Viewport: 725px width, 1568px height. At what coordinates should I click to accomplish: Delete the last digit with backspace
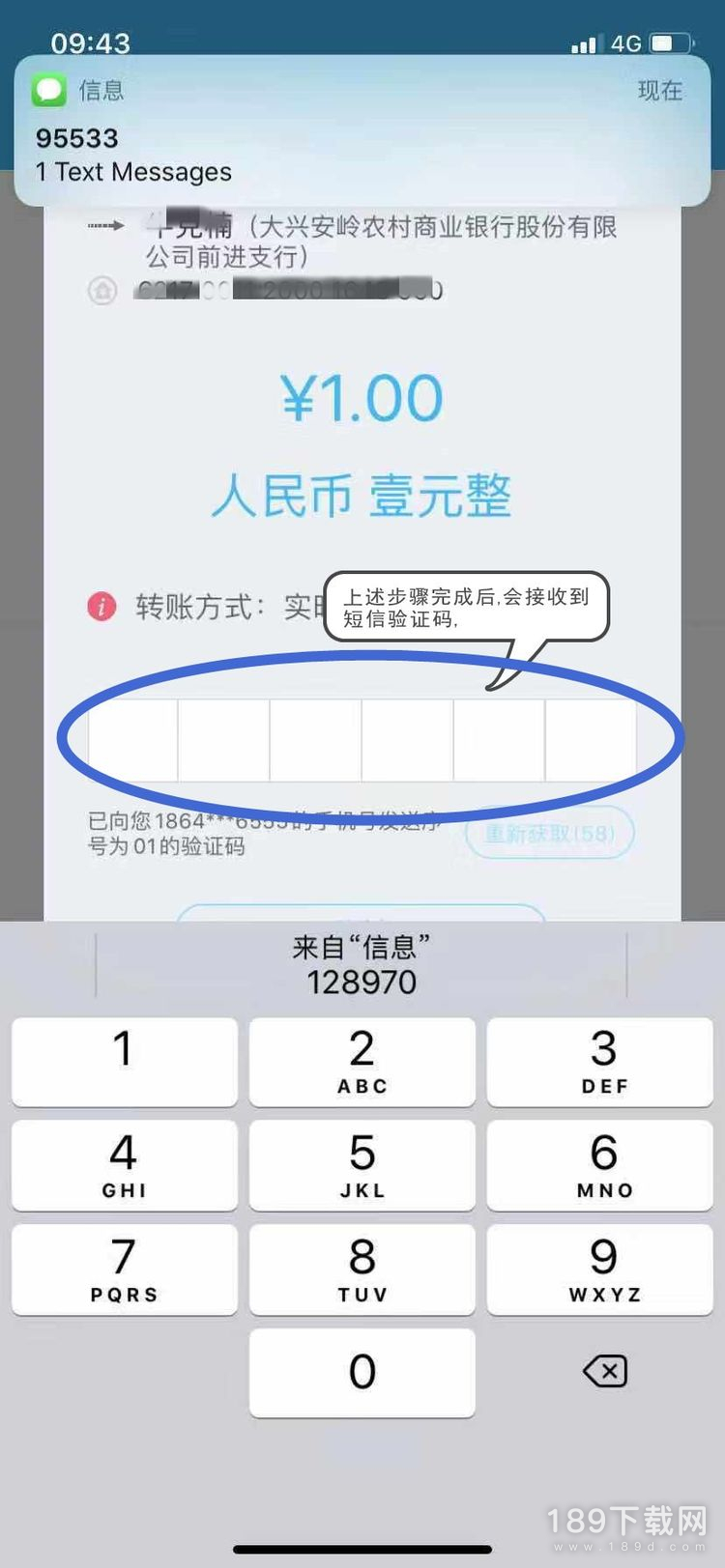click(x=605, y=1371)
